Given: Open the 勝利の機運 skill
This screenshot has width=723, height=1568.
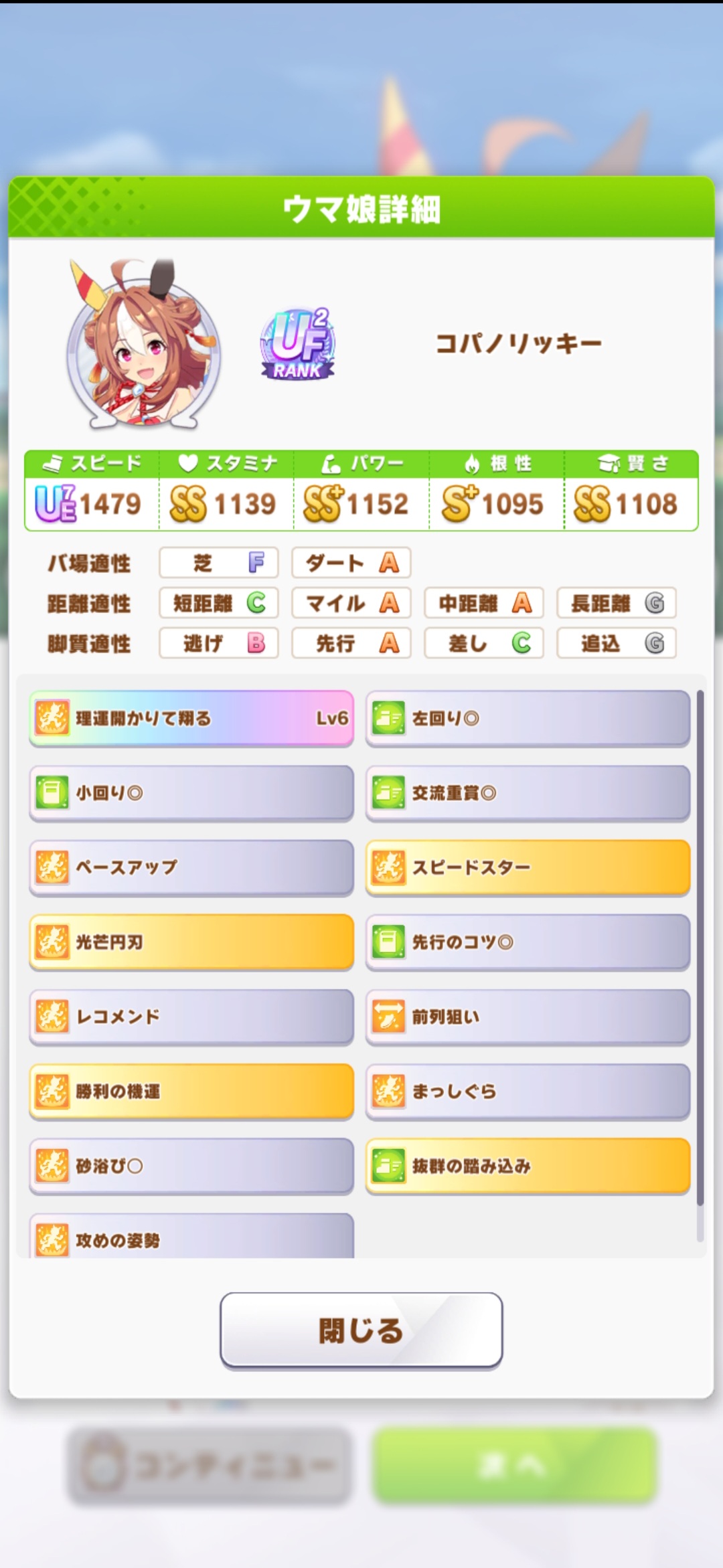Looking at the screenshot, I should [191, 1092].
